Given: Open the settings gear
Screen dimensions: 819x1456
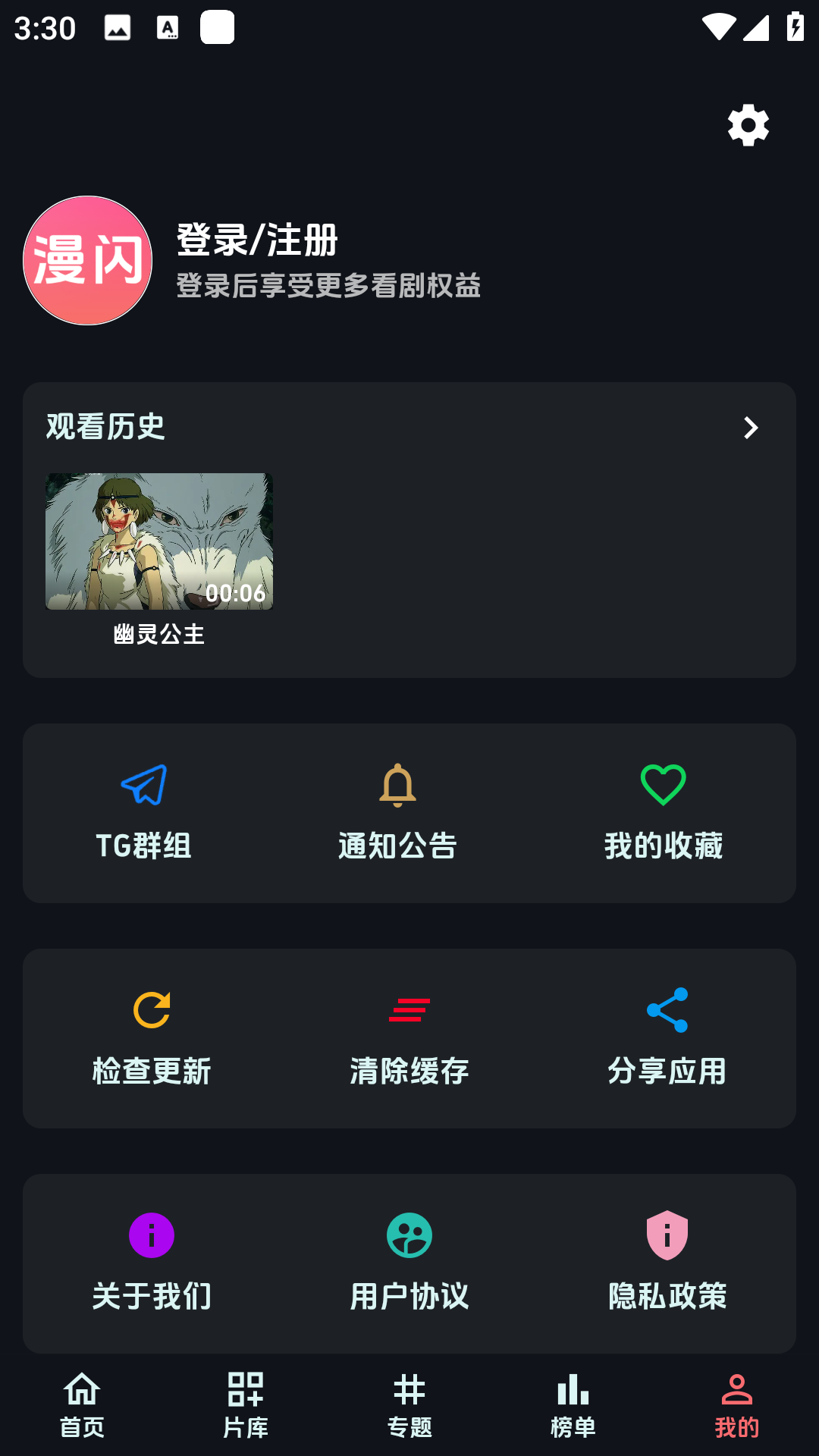Looking at the screenshot, I should (x=747, y=125).
